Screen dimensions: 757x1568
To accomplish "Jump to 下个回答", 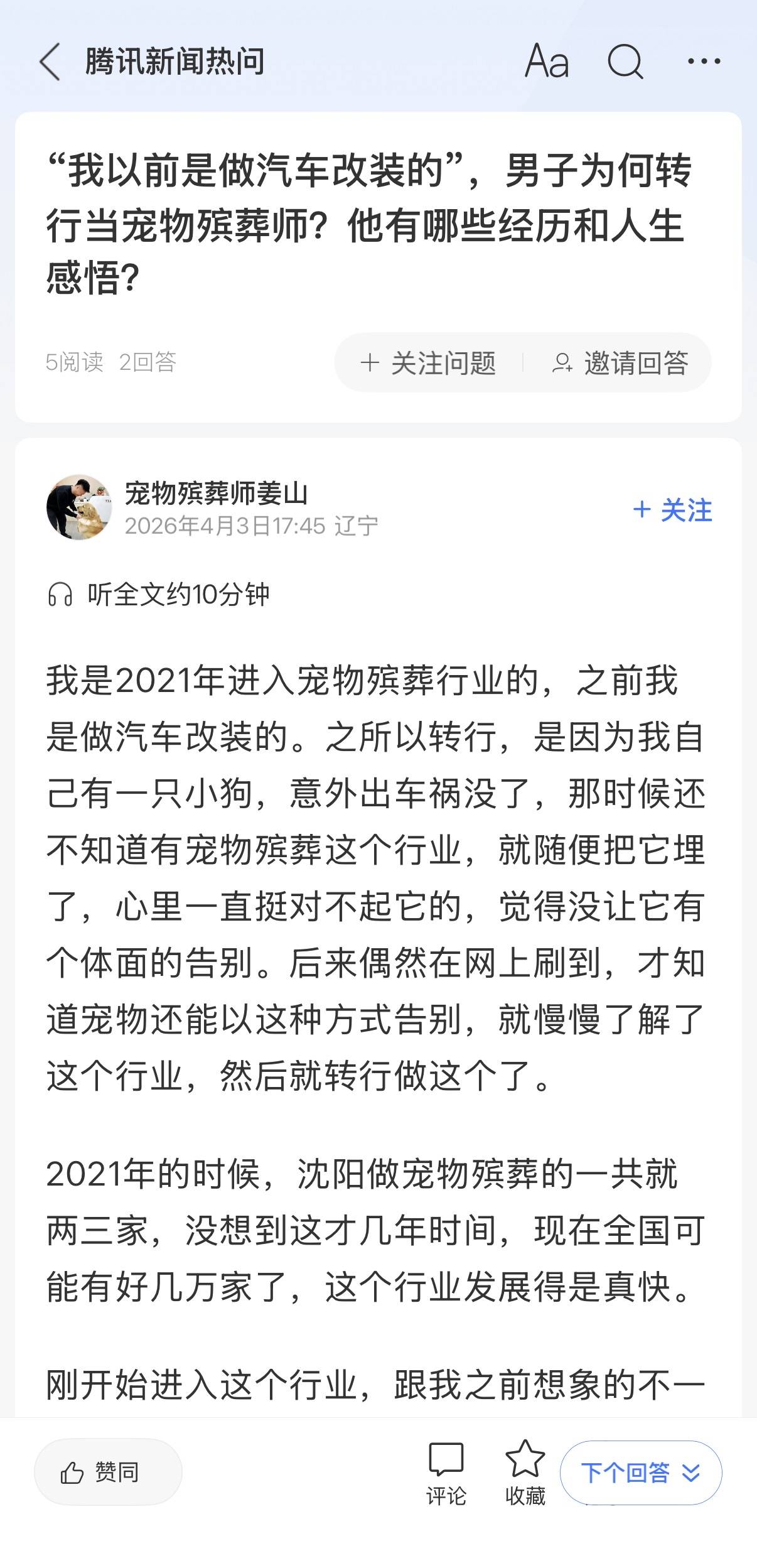I will [x=640, y=1473].
